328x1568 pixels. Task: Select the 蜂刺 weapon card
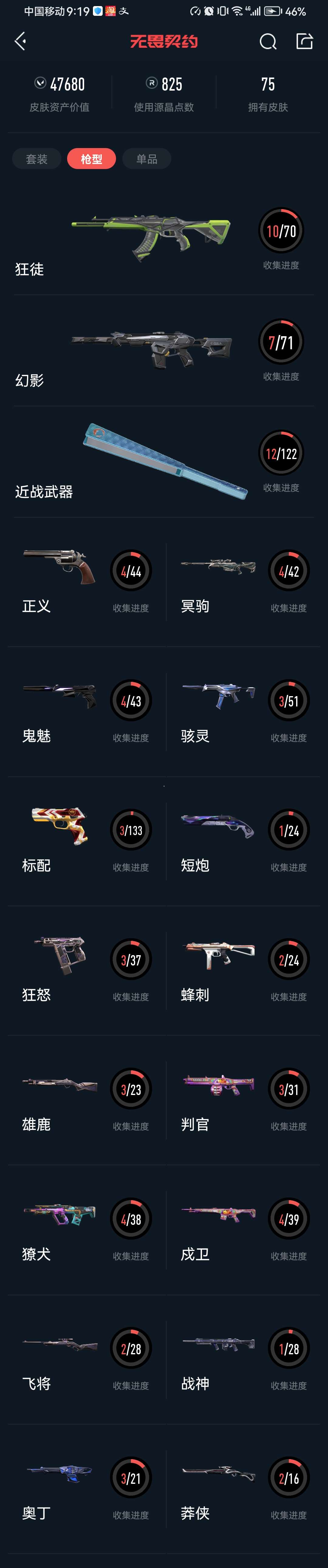(x=243, y=970)
